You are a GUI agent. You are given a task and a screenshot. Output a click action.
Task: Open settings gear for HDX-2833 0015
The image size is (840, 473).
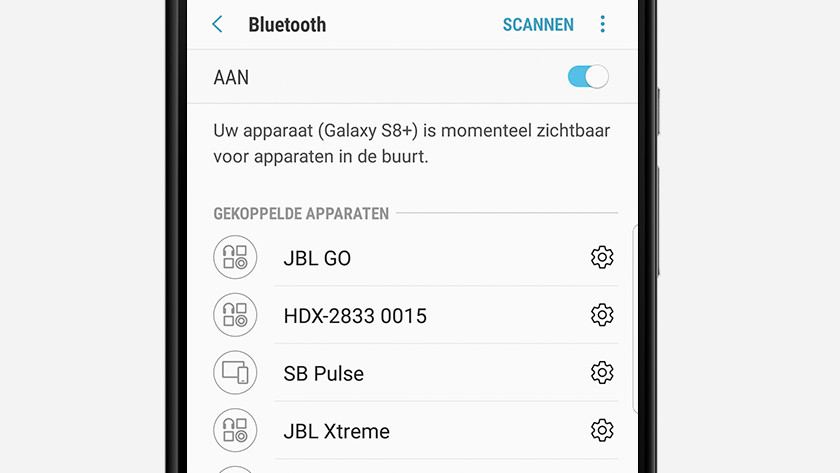[x=601, y=316]
